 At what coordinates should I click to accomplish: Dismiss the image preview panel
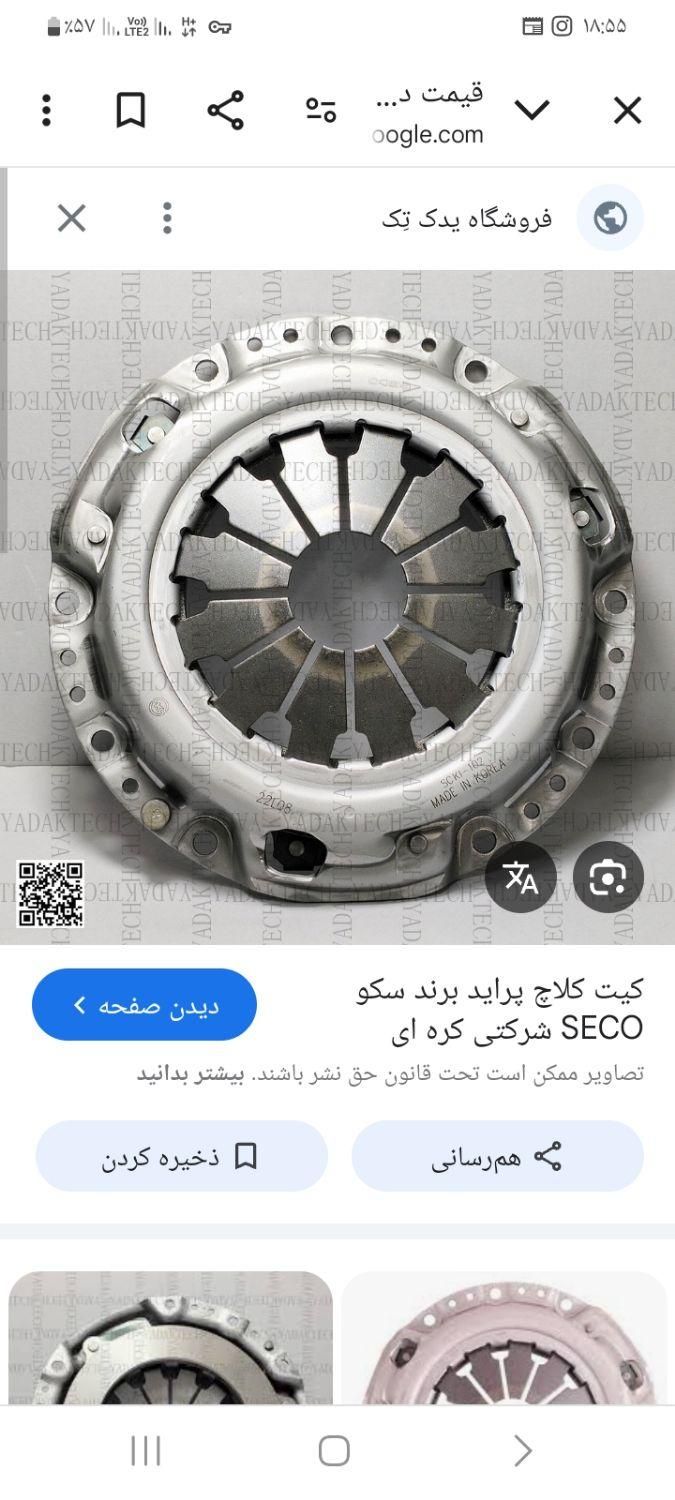(72, 218)
